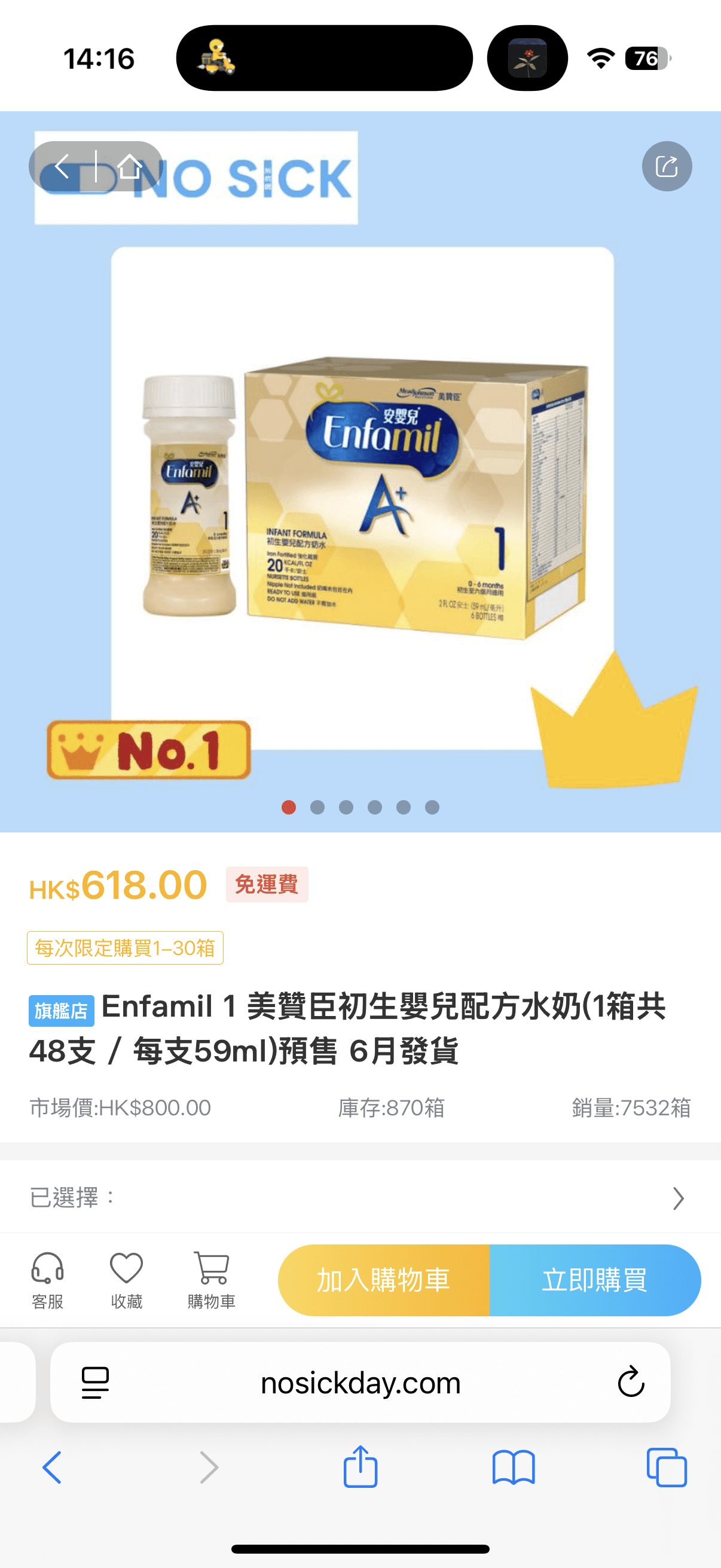Open Safari bookmarks
Screen dimensions: 721x1568
click(513, 1467)
